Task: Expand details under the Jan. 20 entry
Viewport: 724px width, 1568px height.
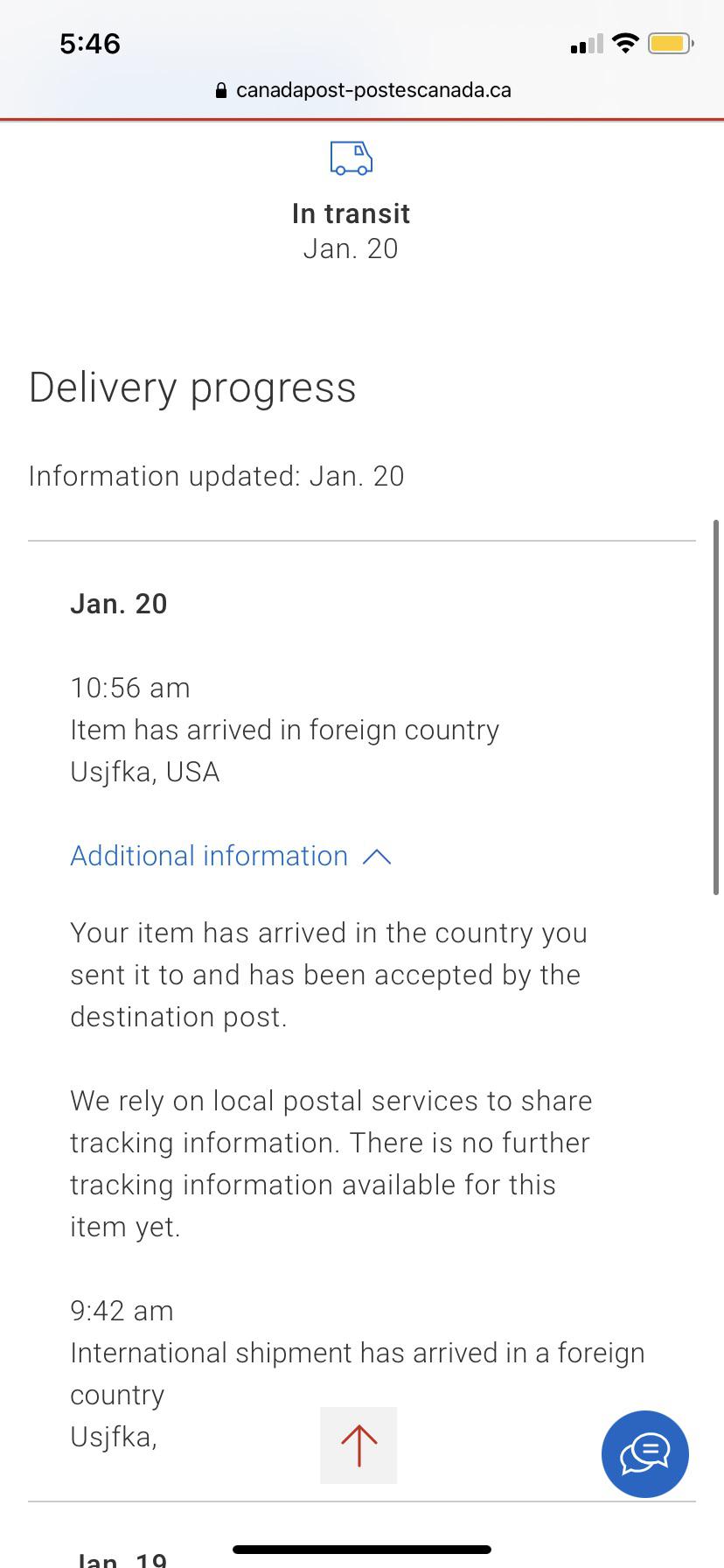Action: (x=210, y=856)
